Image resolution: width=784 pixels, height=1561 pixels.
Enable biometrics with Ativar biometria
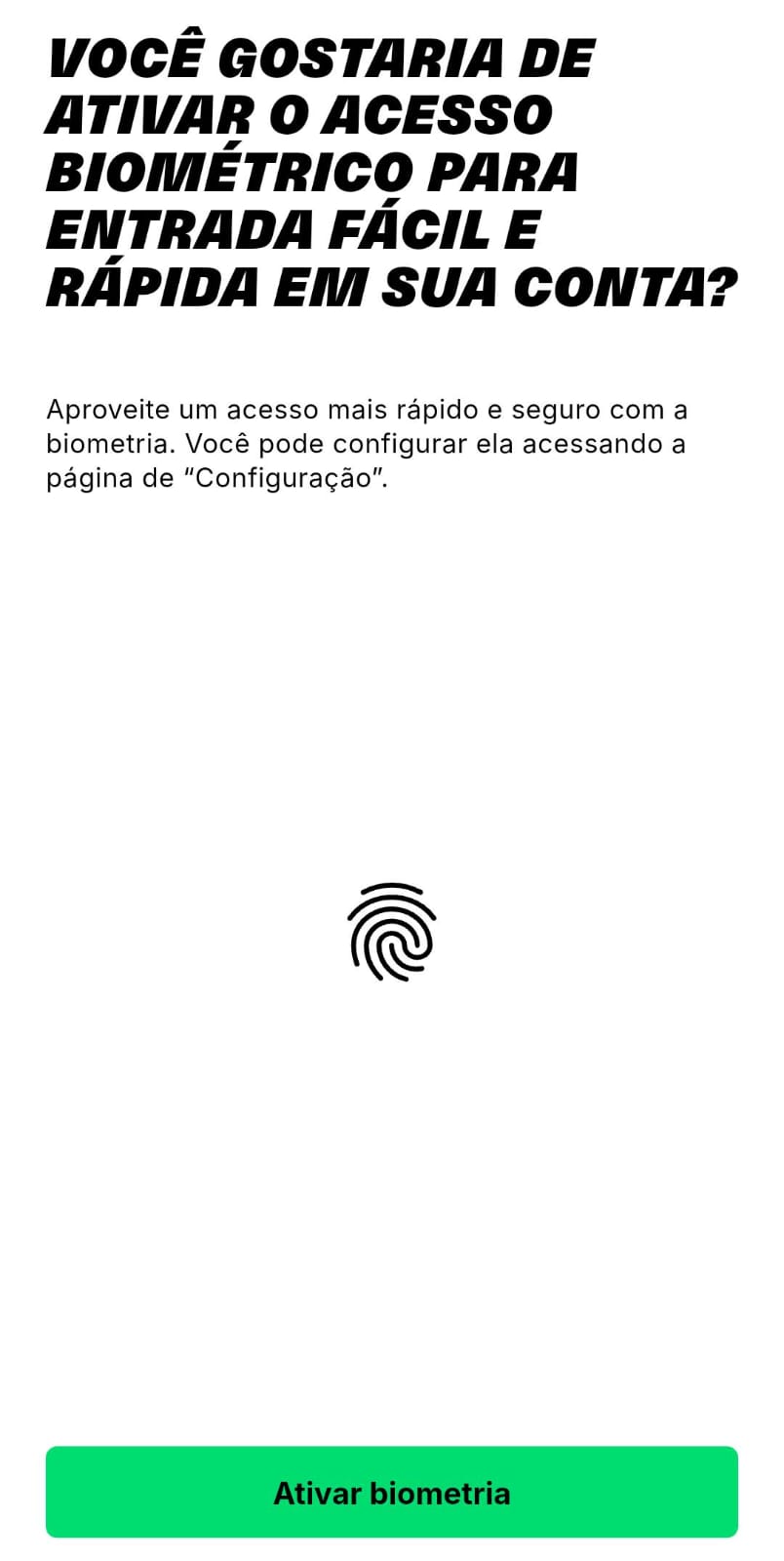pos(392,1492)
